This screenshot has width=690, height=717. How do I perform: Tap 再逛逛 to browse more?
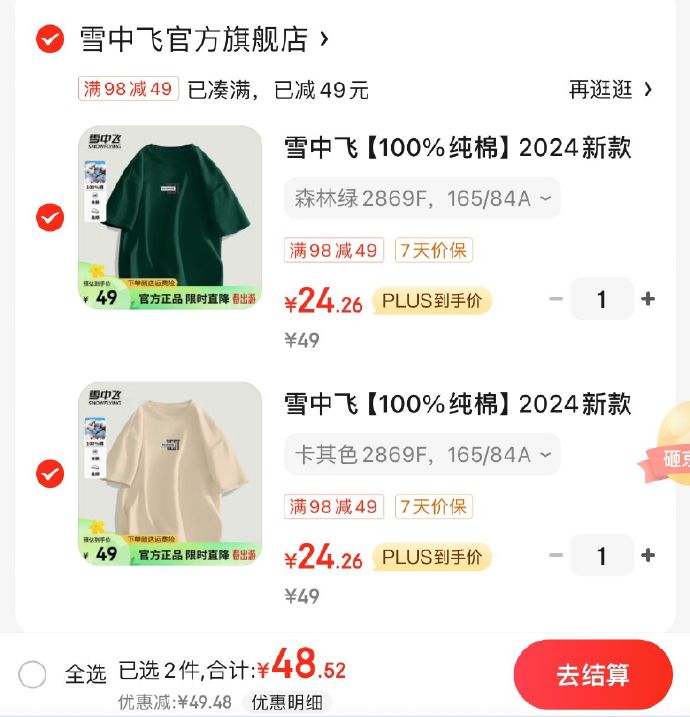[x=610, y=90]
